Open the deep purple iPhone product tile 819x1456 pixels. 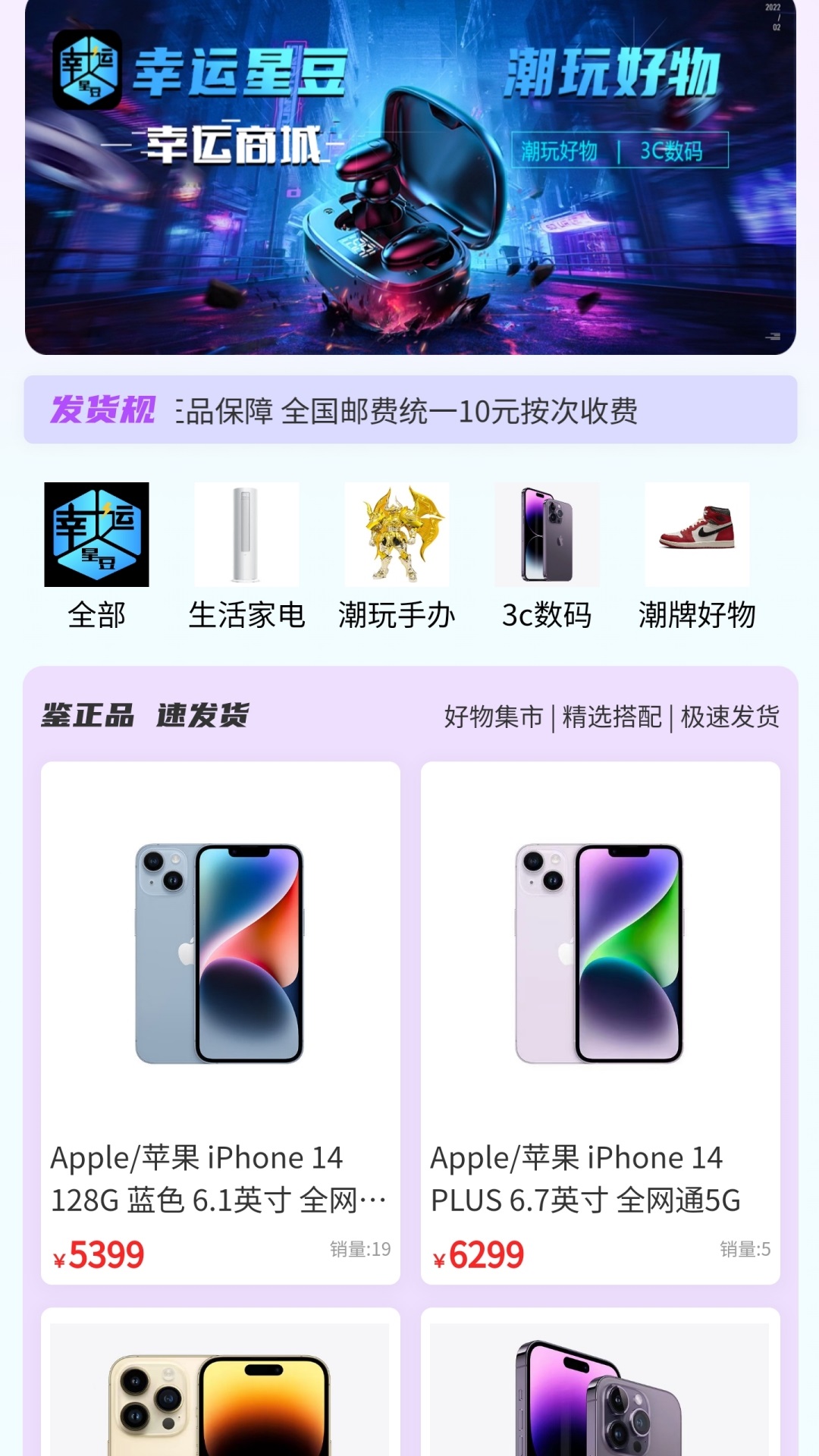(x=600, y=1392)
